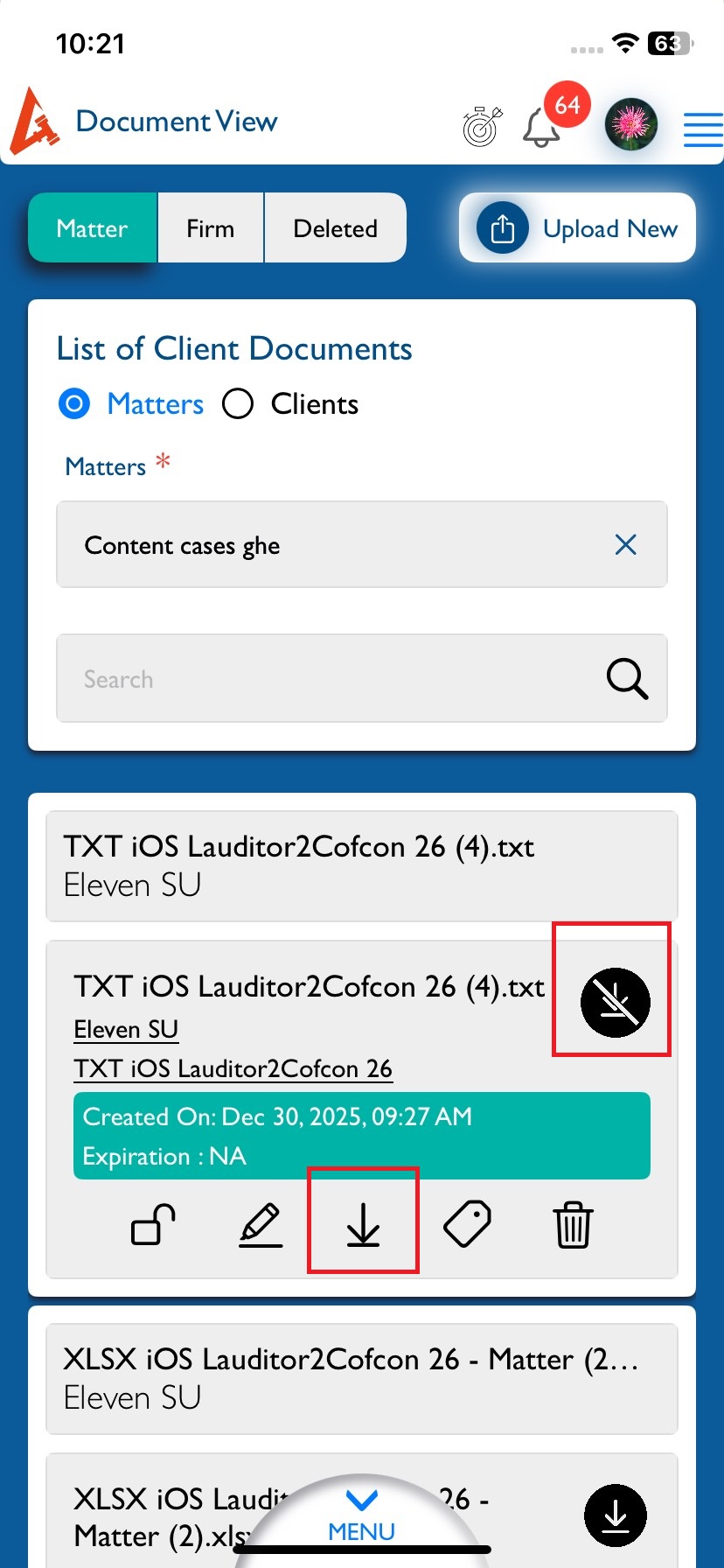Open the hamburger menu
Viewport: 724px width, 1568px height.
[702, 129]
